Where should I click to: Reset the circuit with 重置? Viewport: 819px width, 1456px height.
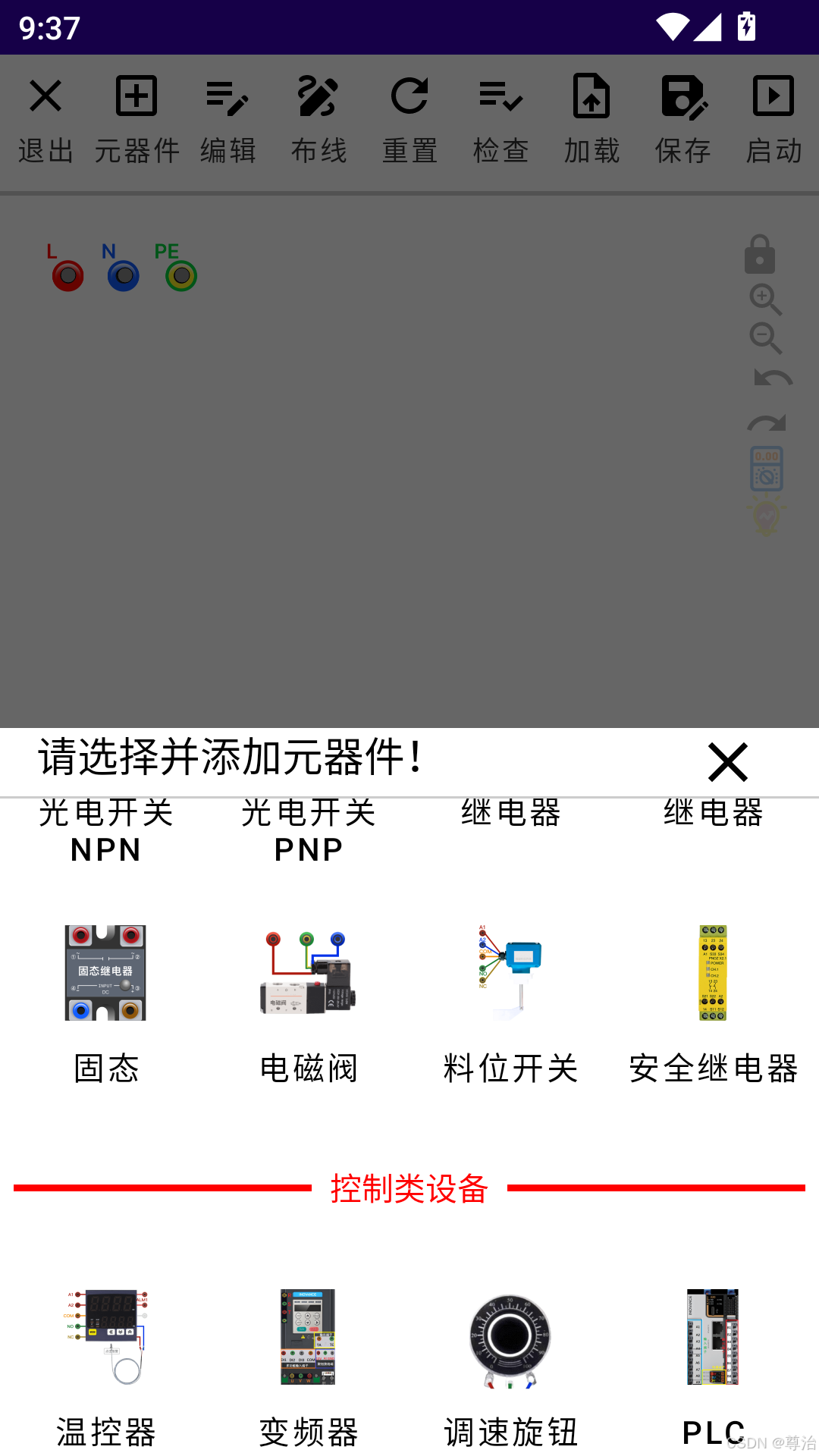[409, 118]
